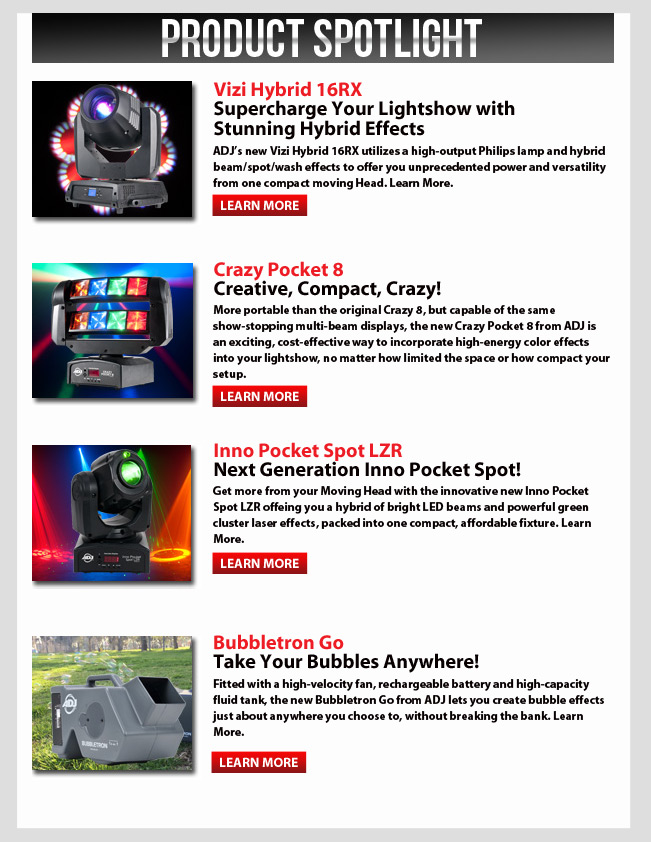
Task: Follow the Inno Pocket Spot LZR title link
Action: [x=307, y=450]
